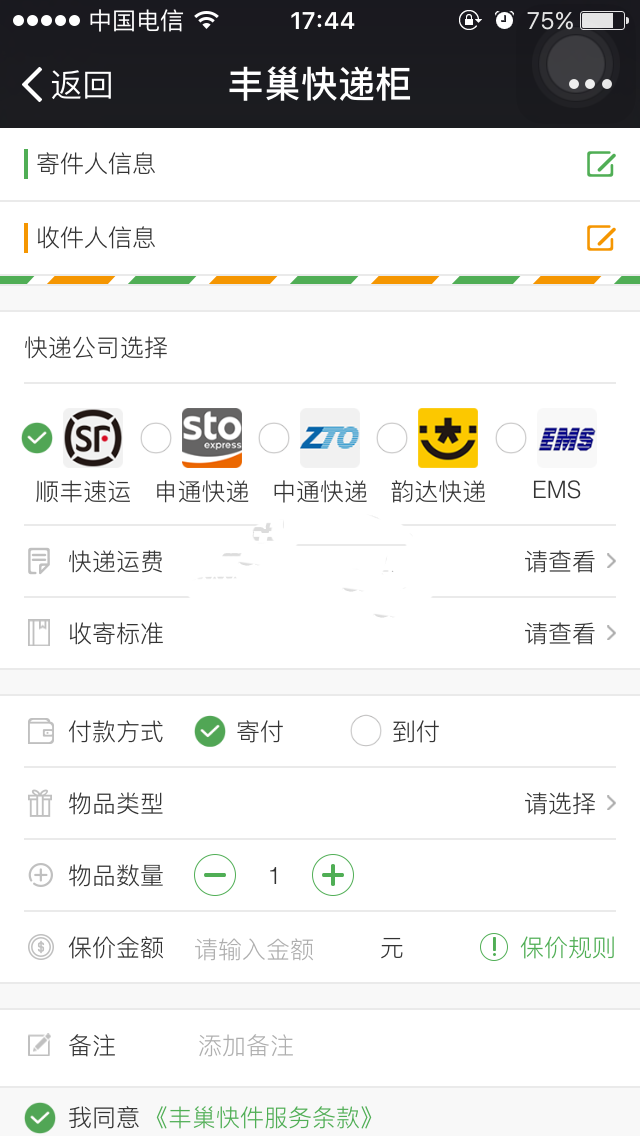Open the 丰巢快件服务条款 terms link

[265, 1117]
